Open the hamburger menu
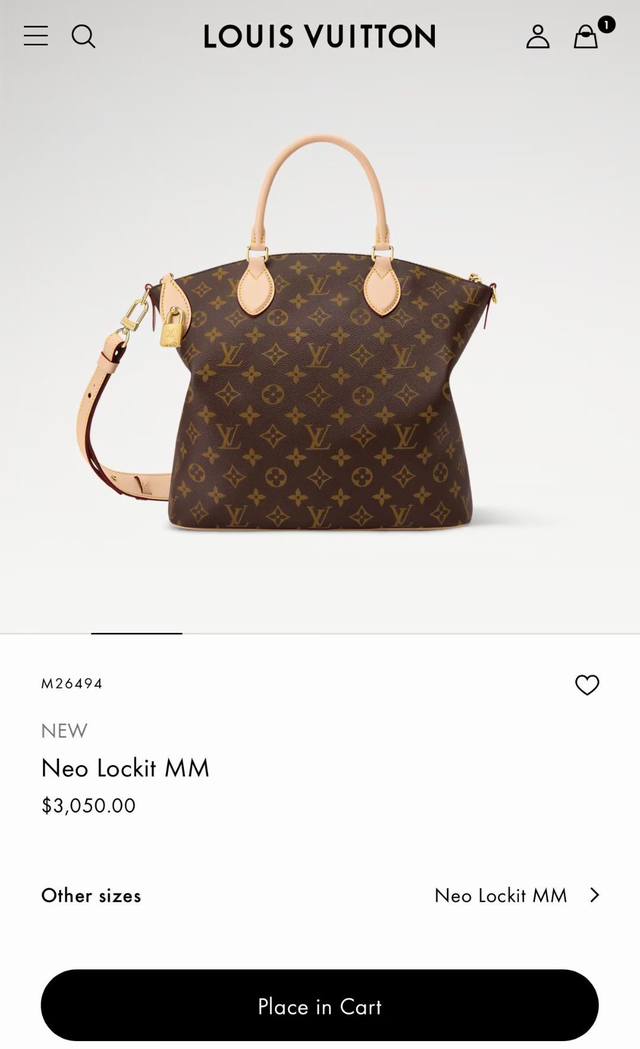The image size is (640, 1049). coord(36,36)
